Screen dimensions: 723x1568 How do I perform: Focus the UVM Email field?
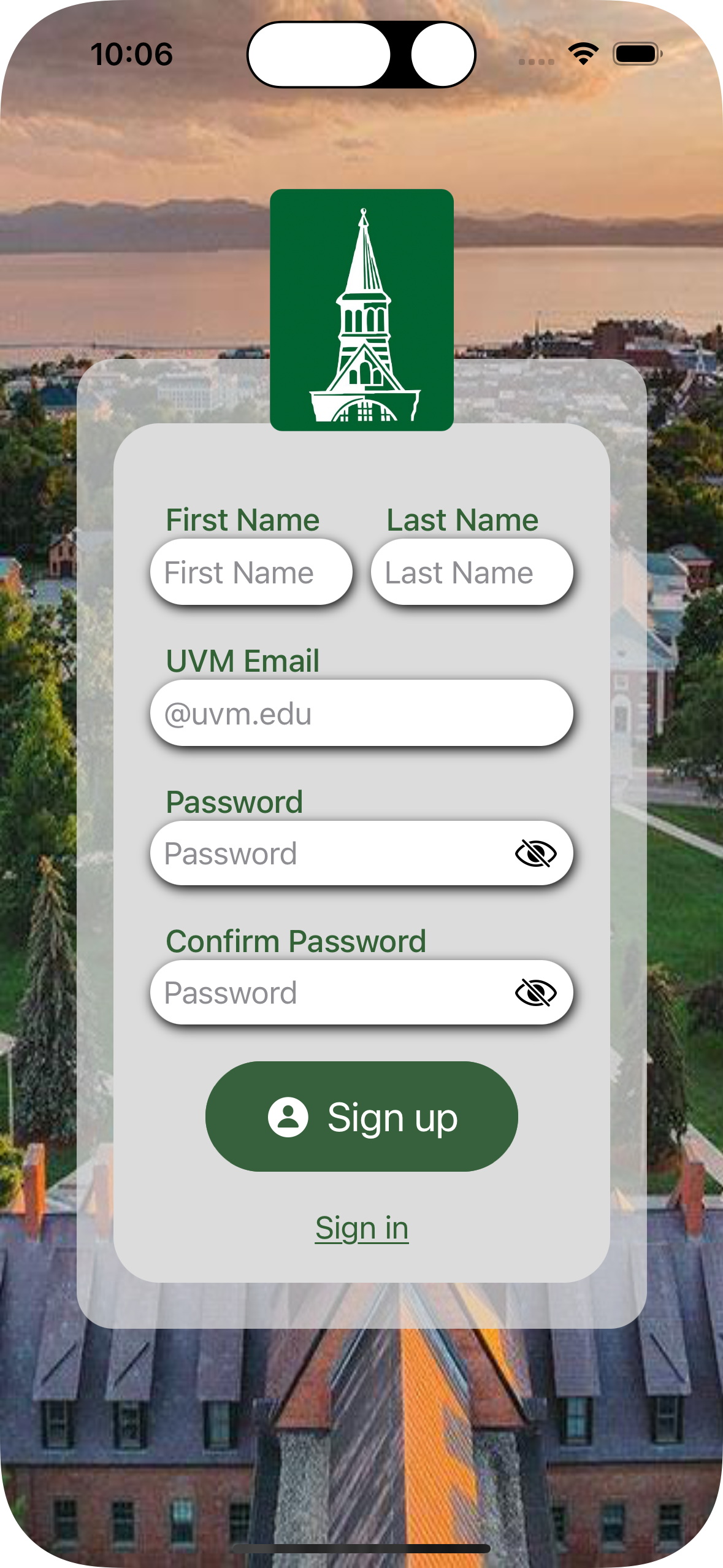pyautogui.click(x=361, y=713)
